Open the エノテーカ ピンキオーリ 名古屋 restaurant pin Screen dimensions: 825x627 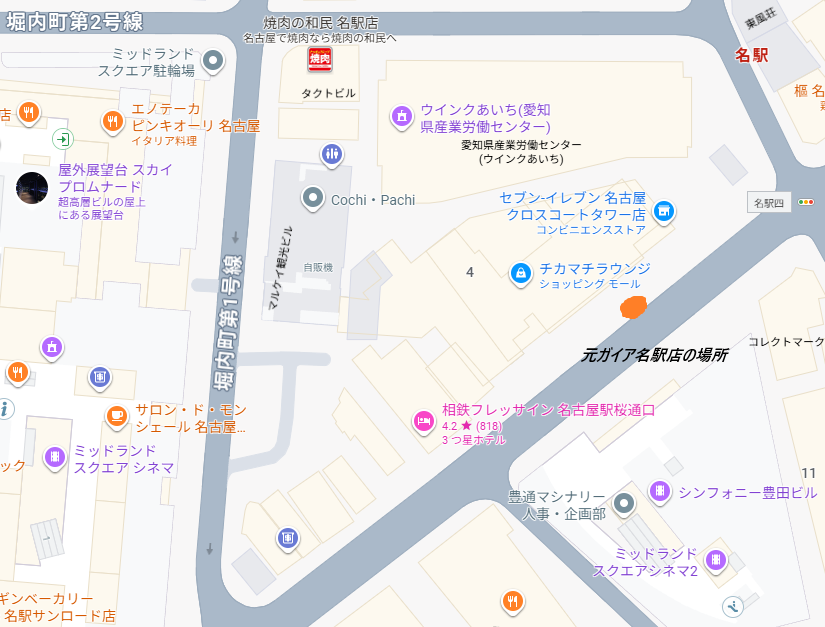[x=113, y=120]
